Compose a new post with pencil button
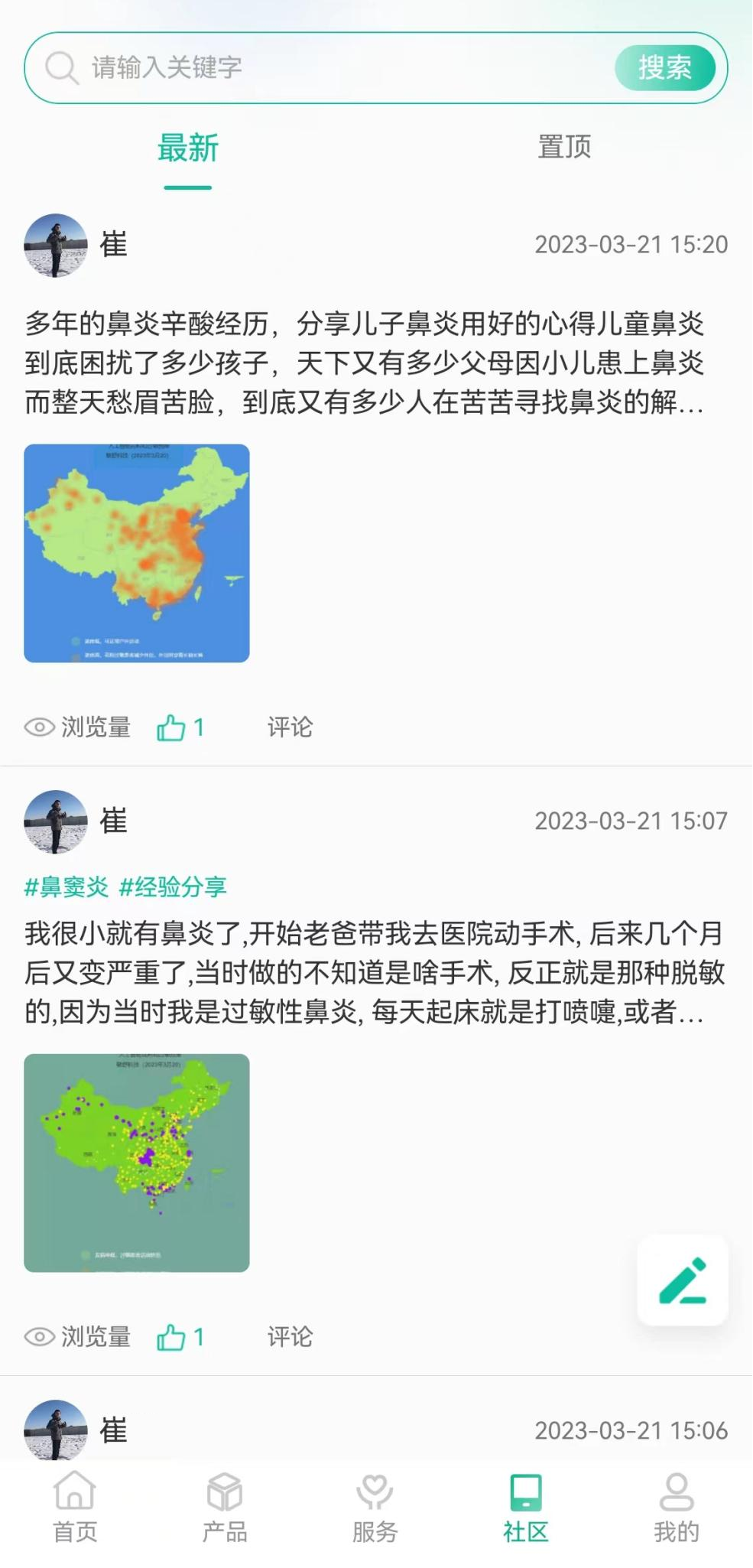The width and height of the screenshot is (753, 1568). tap(683, 1280)
